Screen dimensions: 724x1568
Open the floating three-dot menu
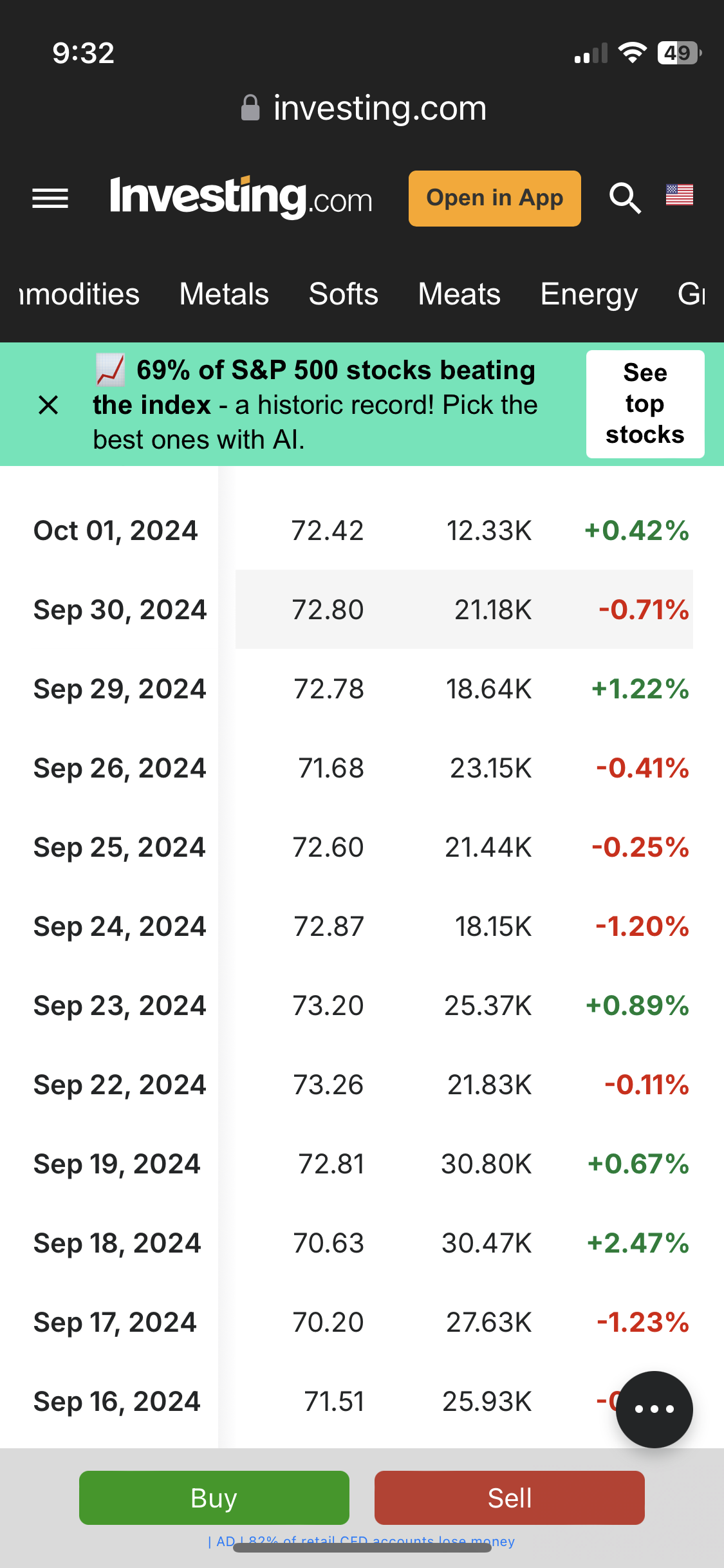click(654, 1409)
